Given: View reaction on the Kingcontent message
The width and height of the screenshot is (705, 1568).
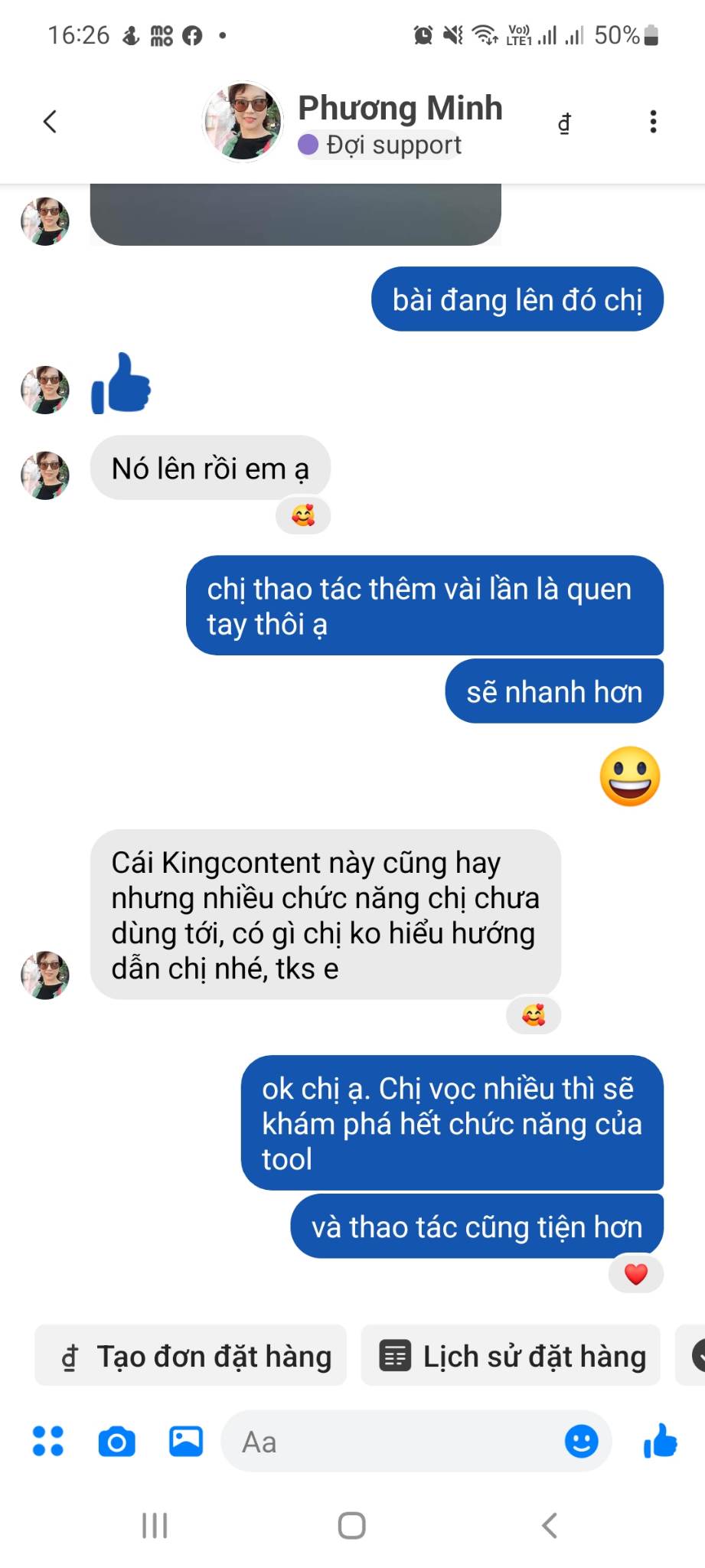Looking at the screenshot, I should tap(534, 1016).
